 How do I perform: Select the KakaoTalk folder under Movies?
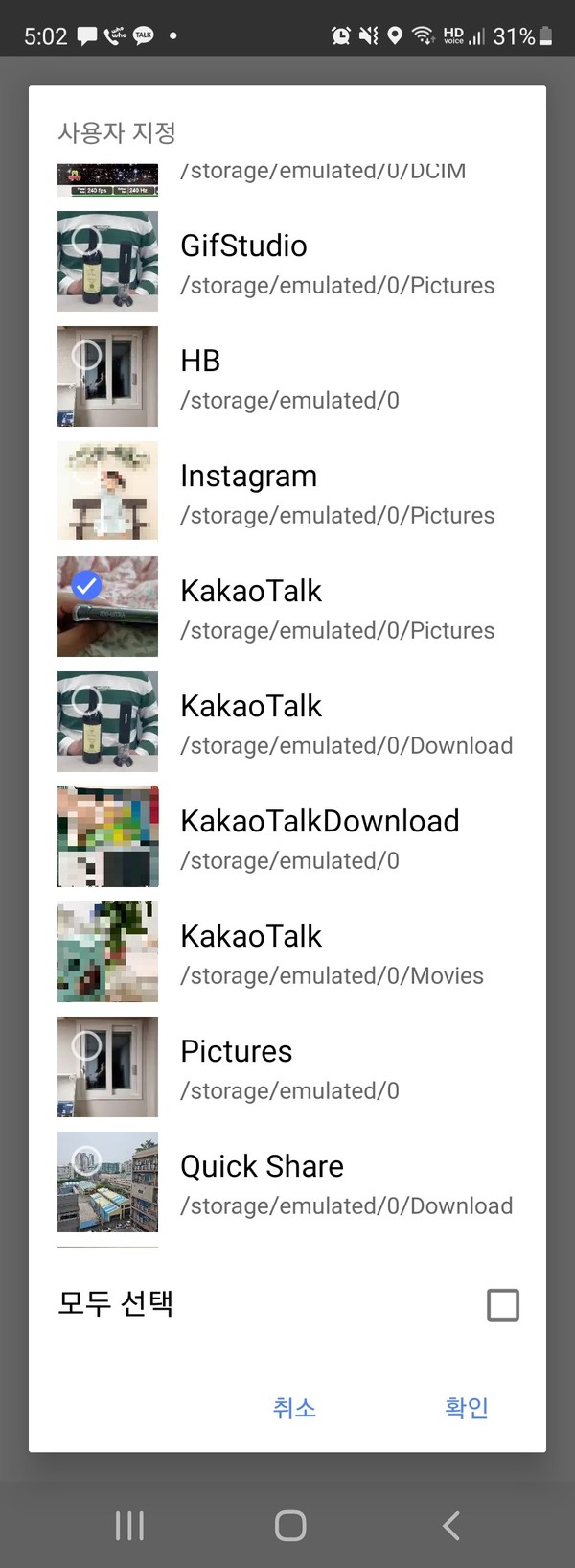click(x=287, y=952)
